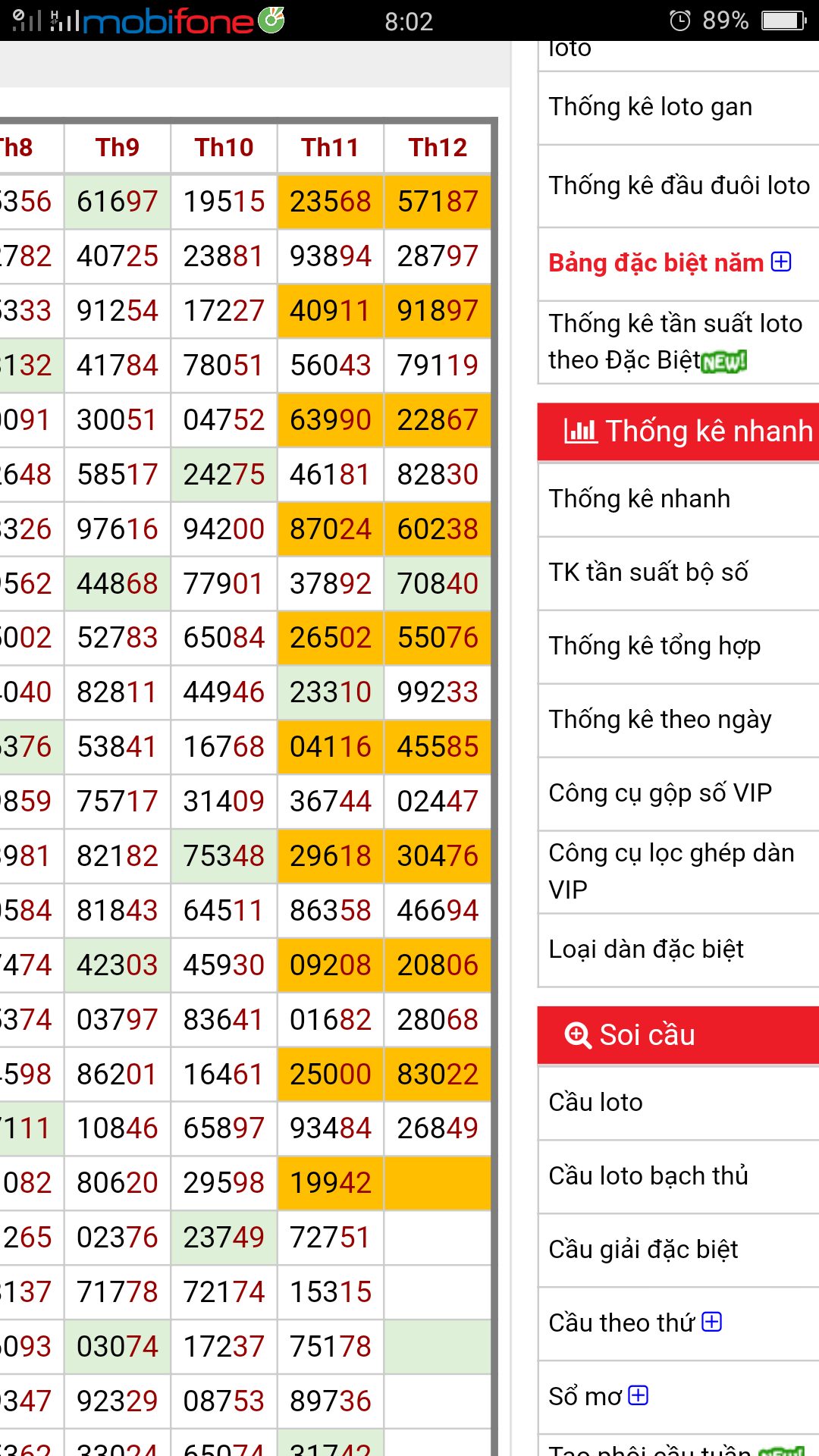Open Công cụ lọc ghép dàn VIP
The image size is (819, 1456).
(671, 871)
